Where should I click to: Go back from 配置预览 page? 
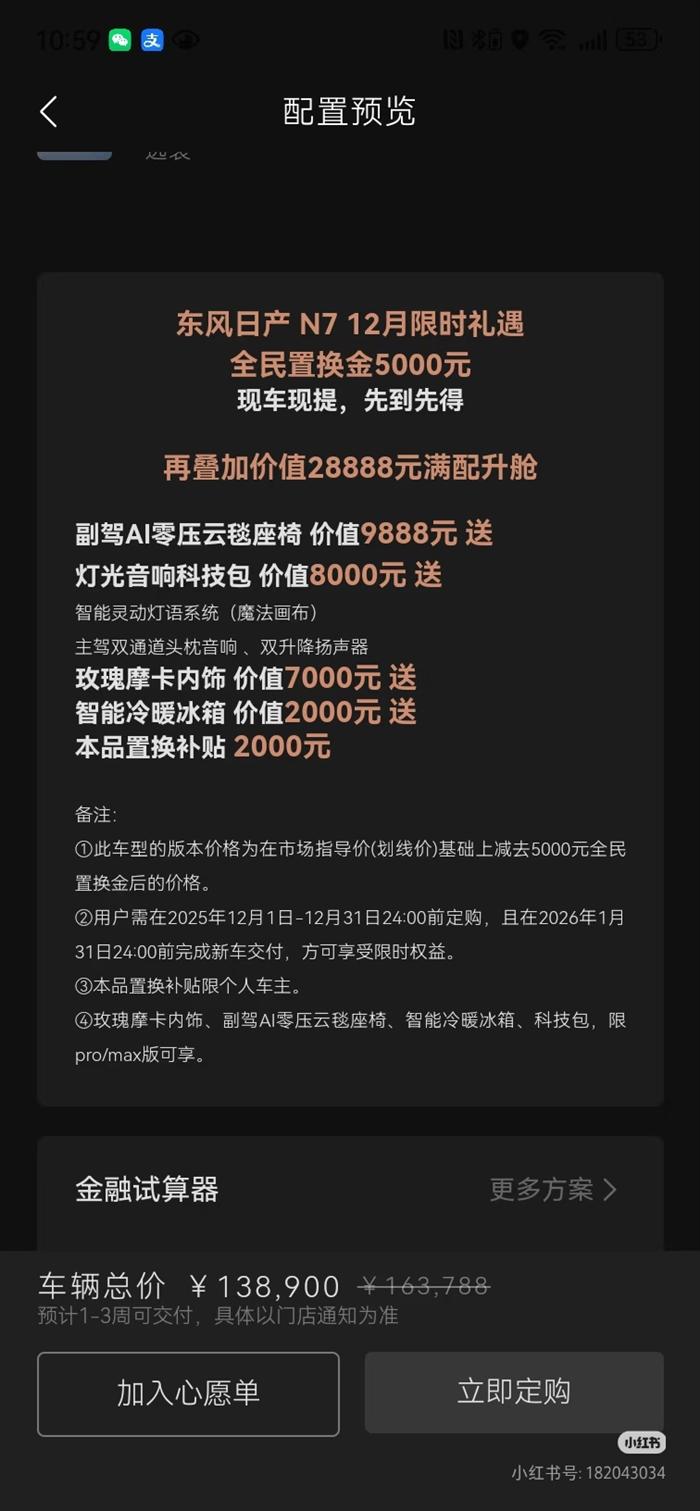(x=48, y=111)
